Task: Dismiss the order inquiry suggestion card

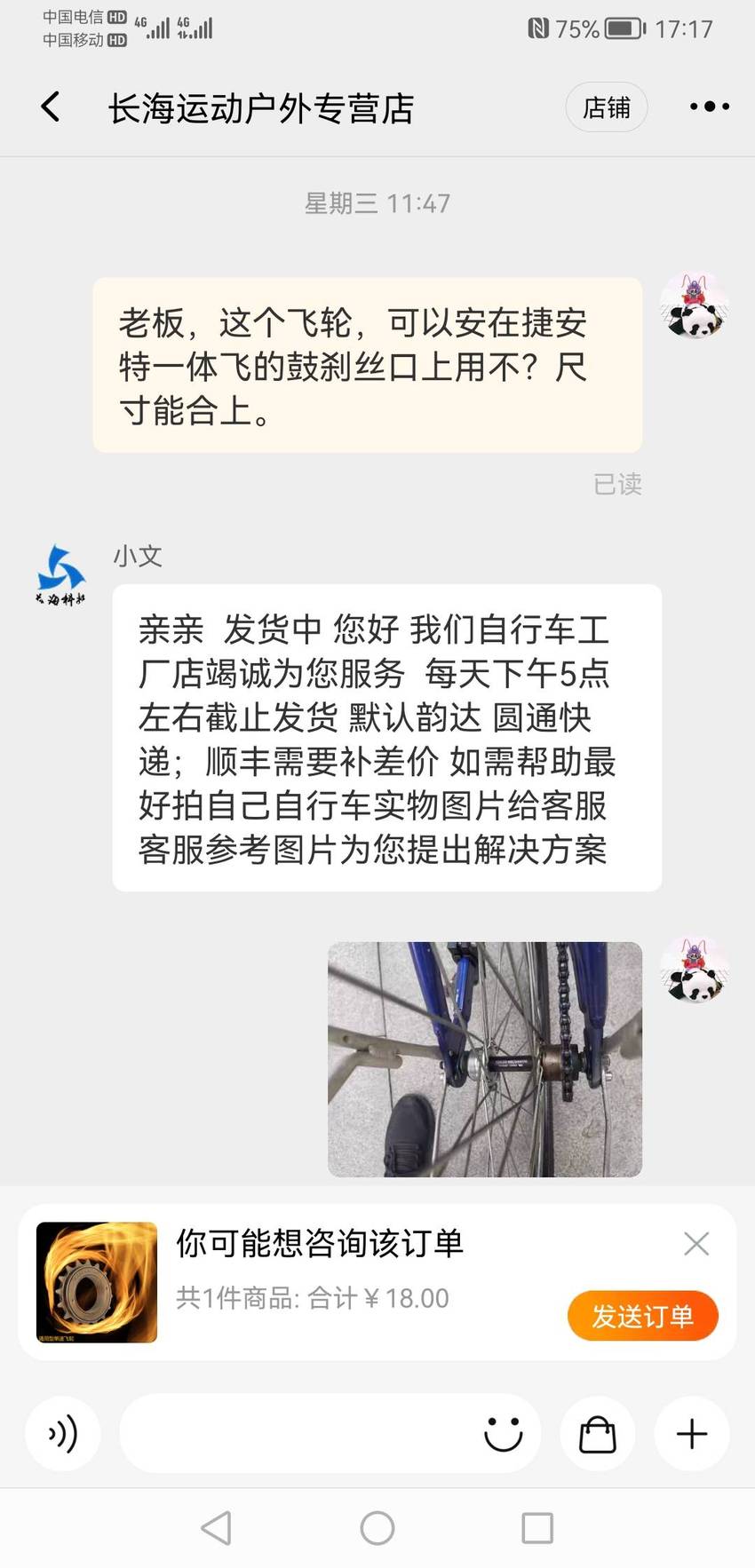Action: tap(696, 1243)
